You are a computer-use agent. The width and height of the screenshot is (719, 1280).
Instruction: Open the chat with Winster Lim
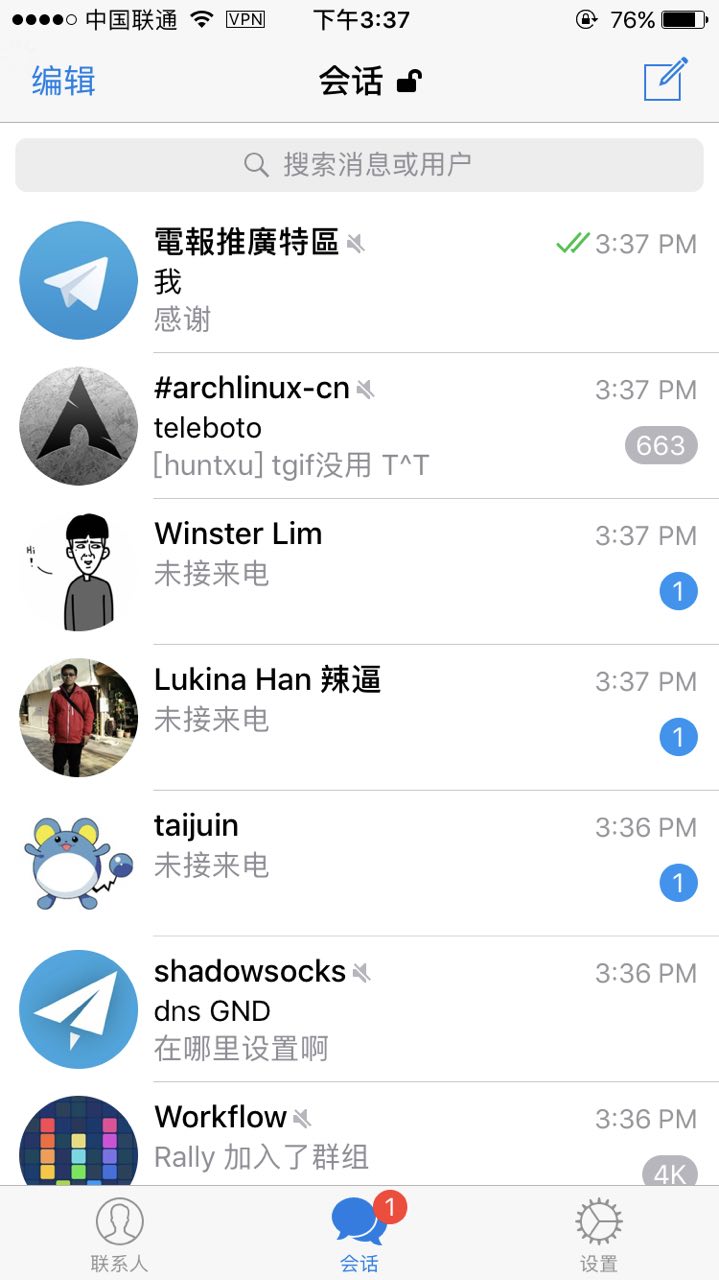[360, 573]
